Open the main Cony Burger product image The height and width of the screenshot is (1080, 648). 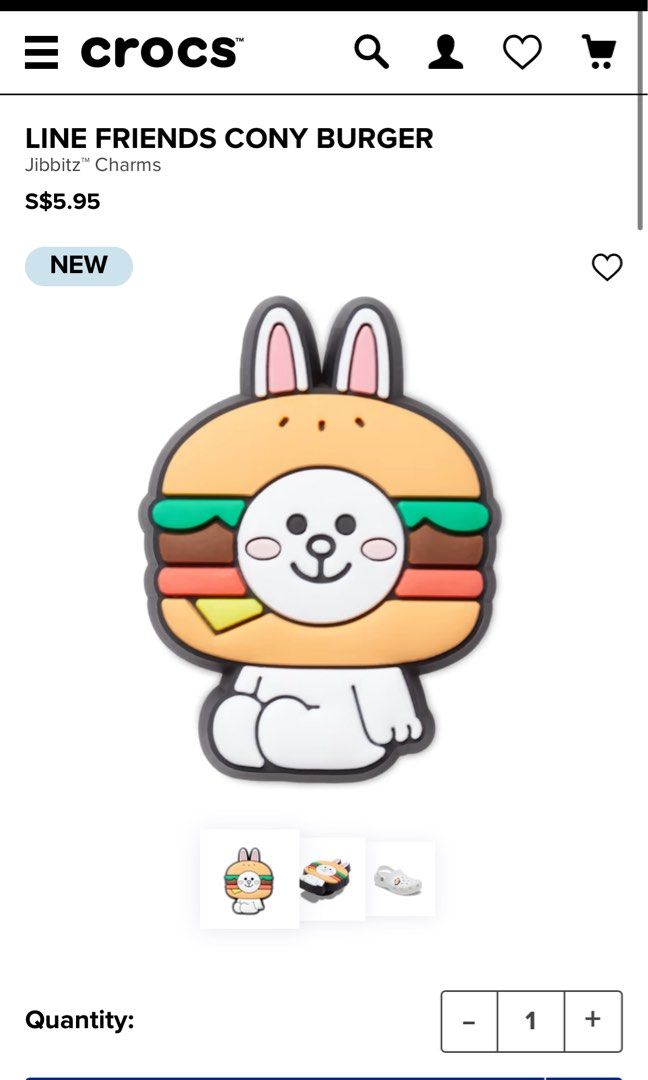point(322,540)
